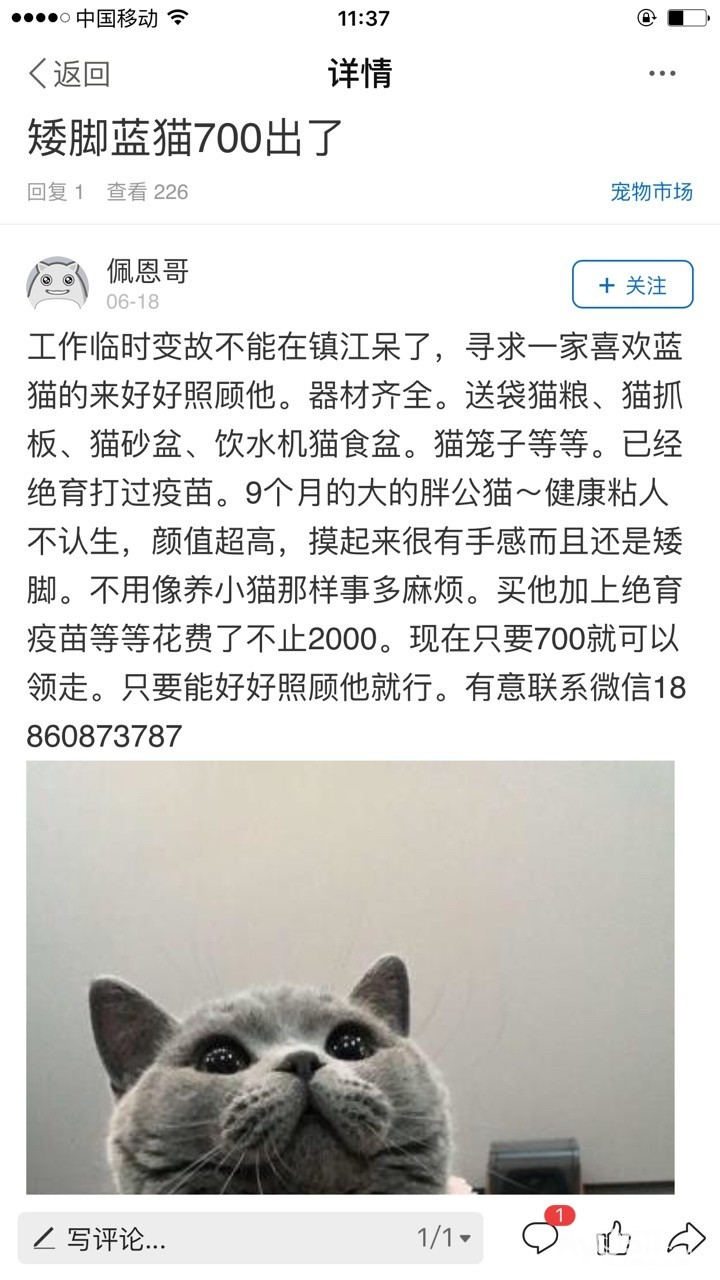View the gray cat photo
Viewport: 720px width, 1280px height.
coord(350,977)
